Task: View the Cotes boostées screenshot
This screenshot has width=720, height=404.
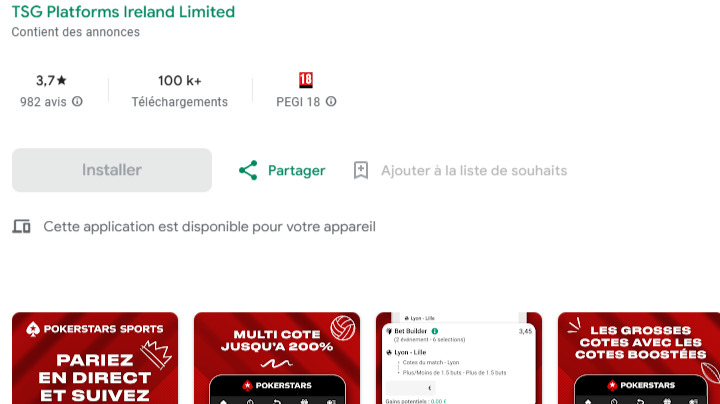Action: (640, 358)
